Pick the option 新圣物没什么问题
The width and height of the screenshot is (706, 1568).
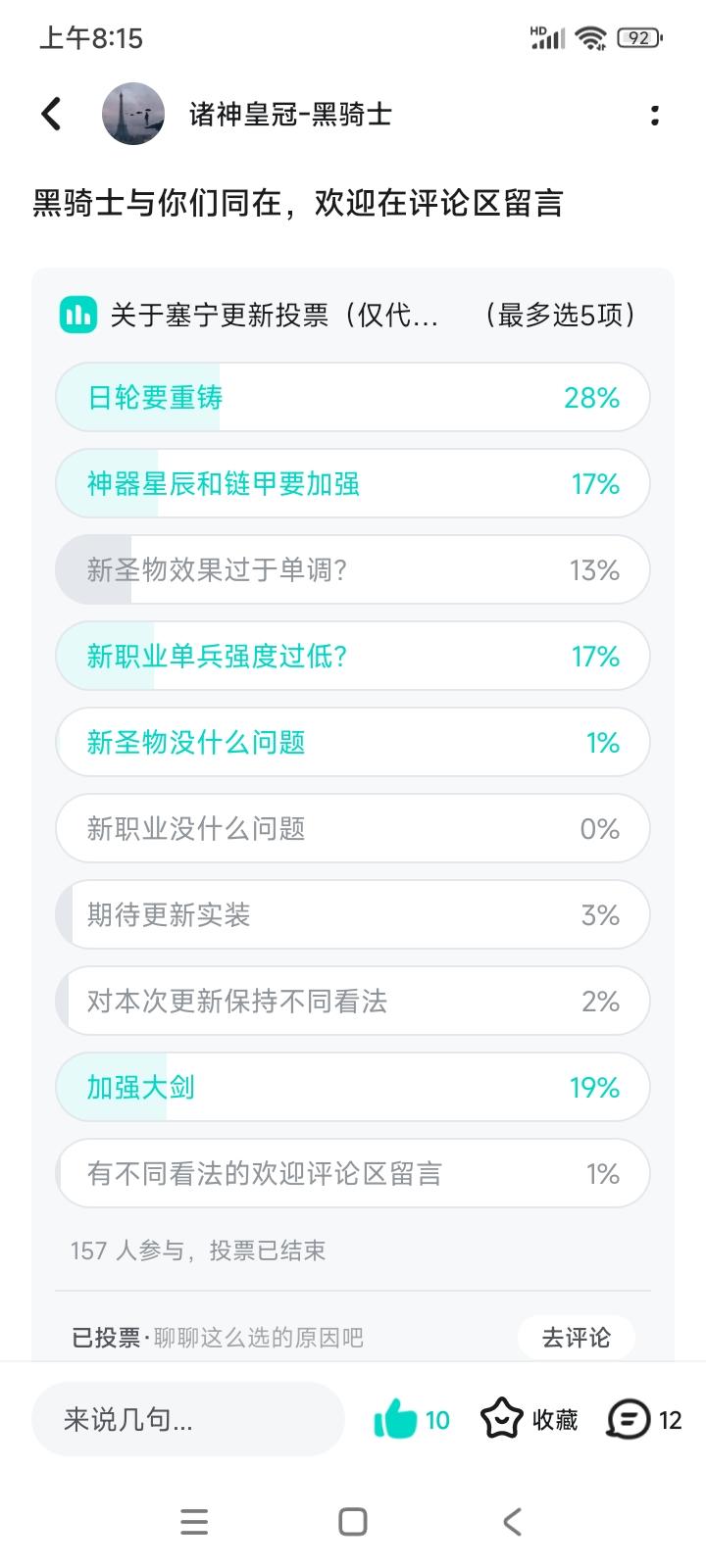pos(353,742)
